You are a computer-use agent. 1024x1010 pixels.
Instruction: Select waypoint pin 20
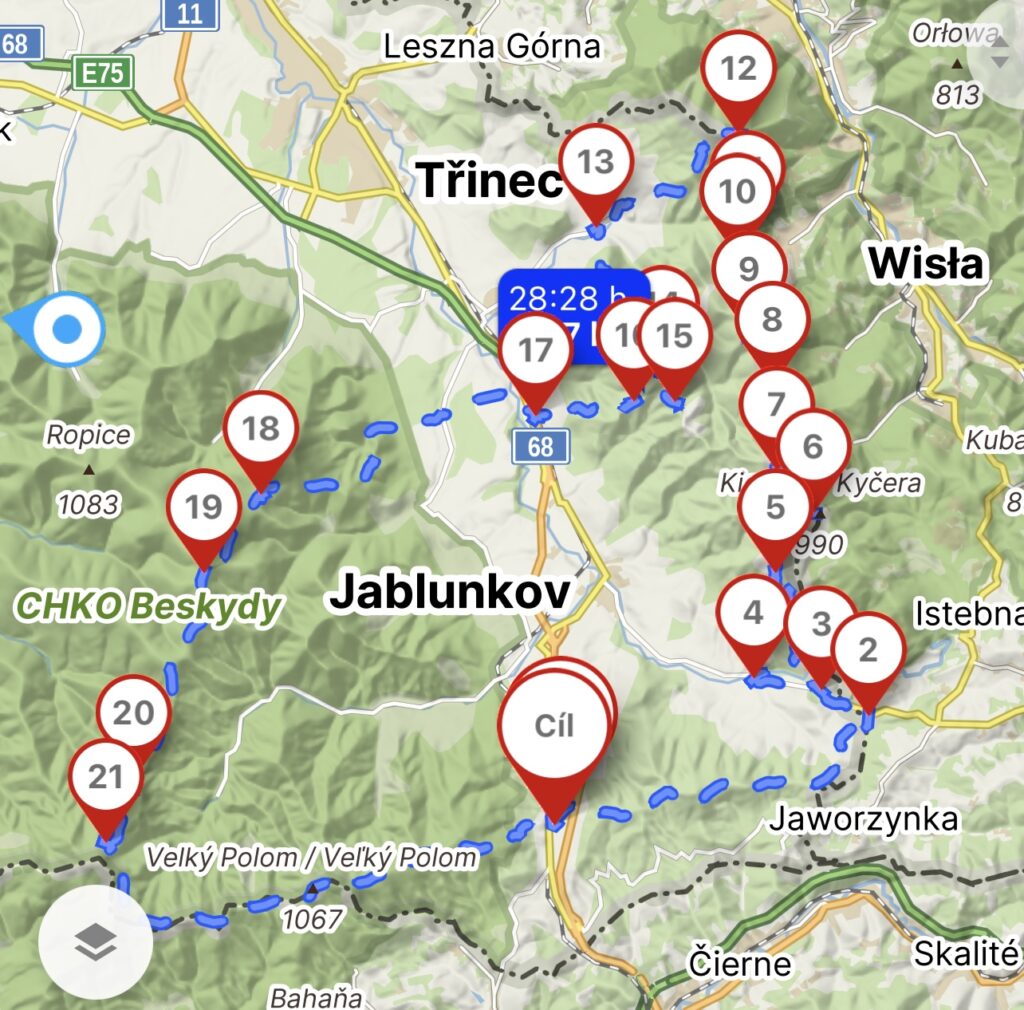[133, 713]
